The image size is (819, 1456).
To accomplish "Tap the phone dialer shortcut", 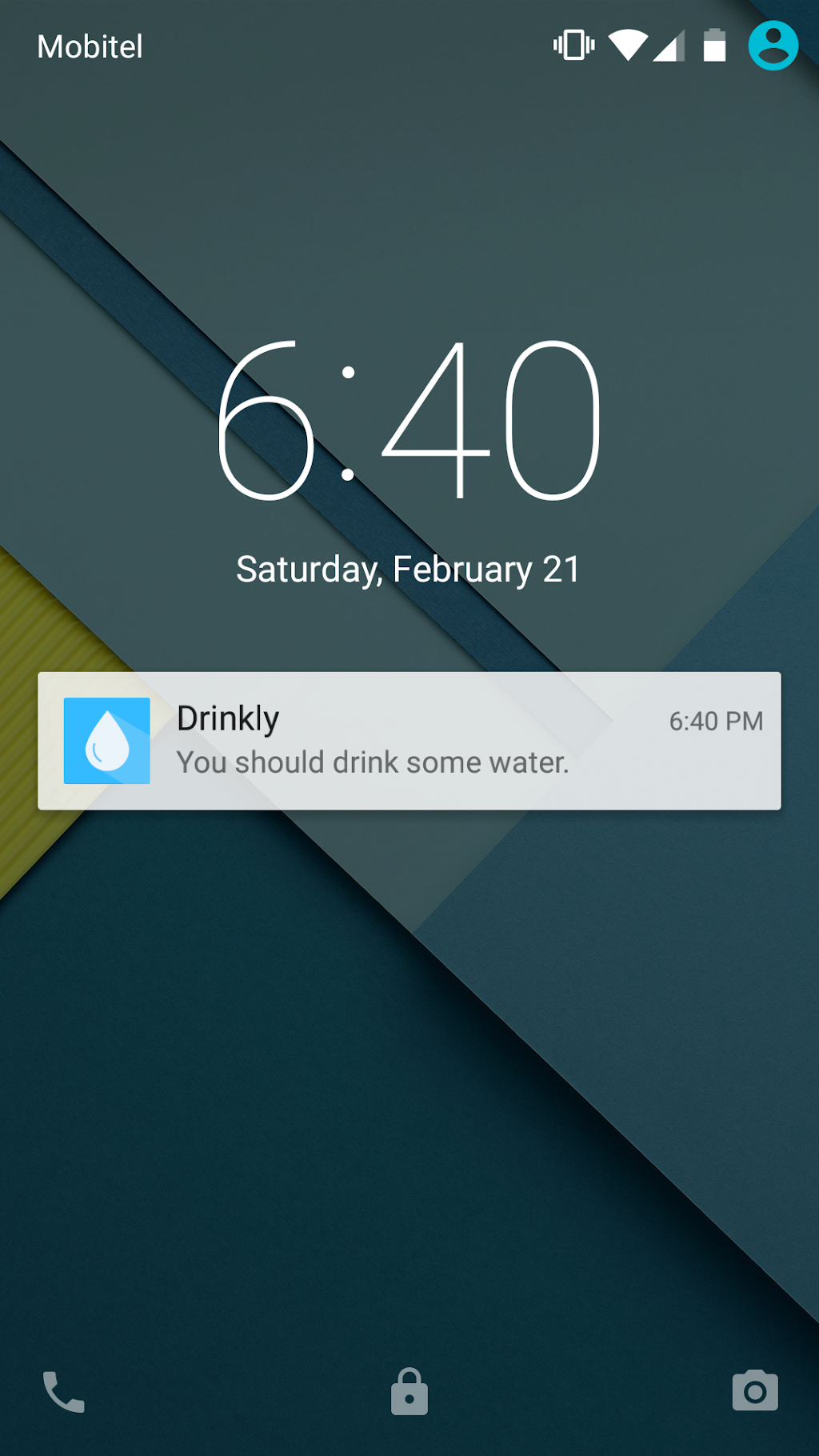I will point(63,1391).
